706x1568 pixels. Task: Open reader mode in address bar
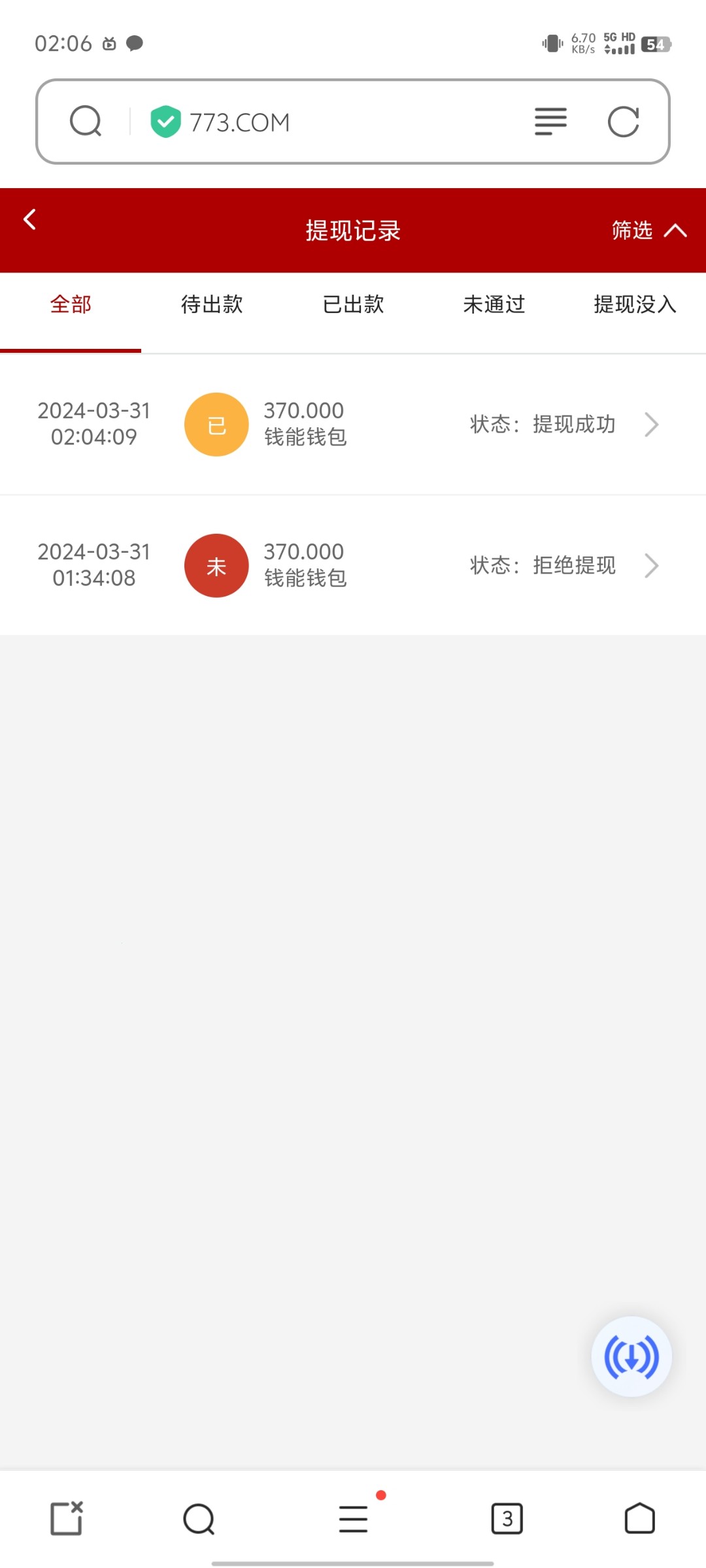(x=550, y=122)
